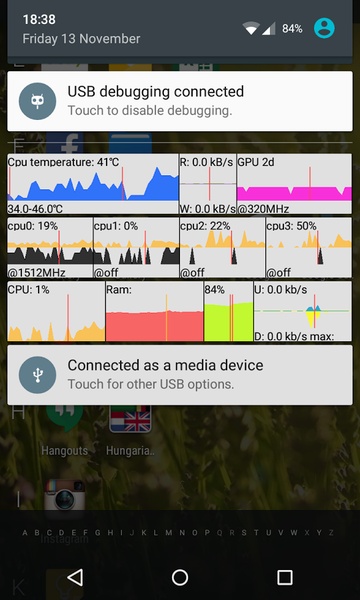Go back with the navigation bar

75,577
